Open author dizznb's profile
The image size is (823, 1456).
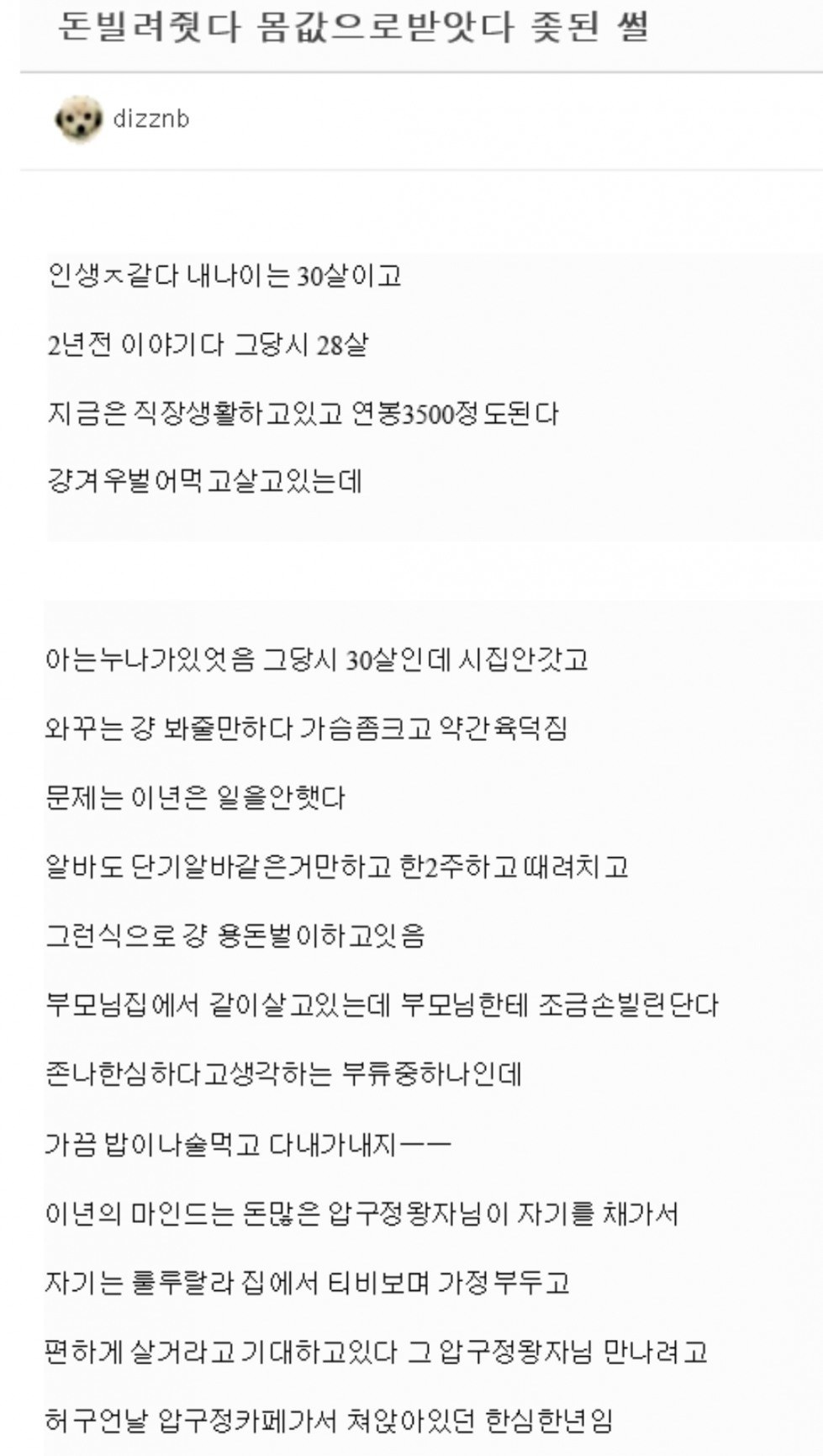(151, 119)
